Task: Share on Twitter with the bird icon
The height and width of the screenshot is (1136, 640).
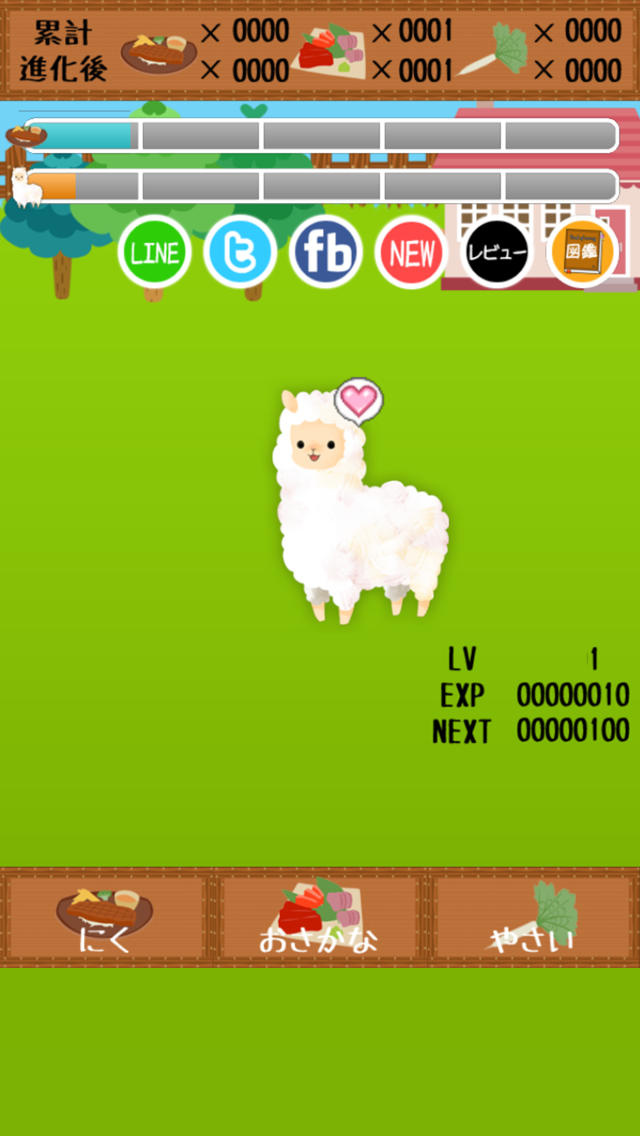Action: click(x=240, y=252)
